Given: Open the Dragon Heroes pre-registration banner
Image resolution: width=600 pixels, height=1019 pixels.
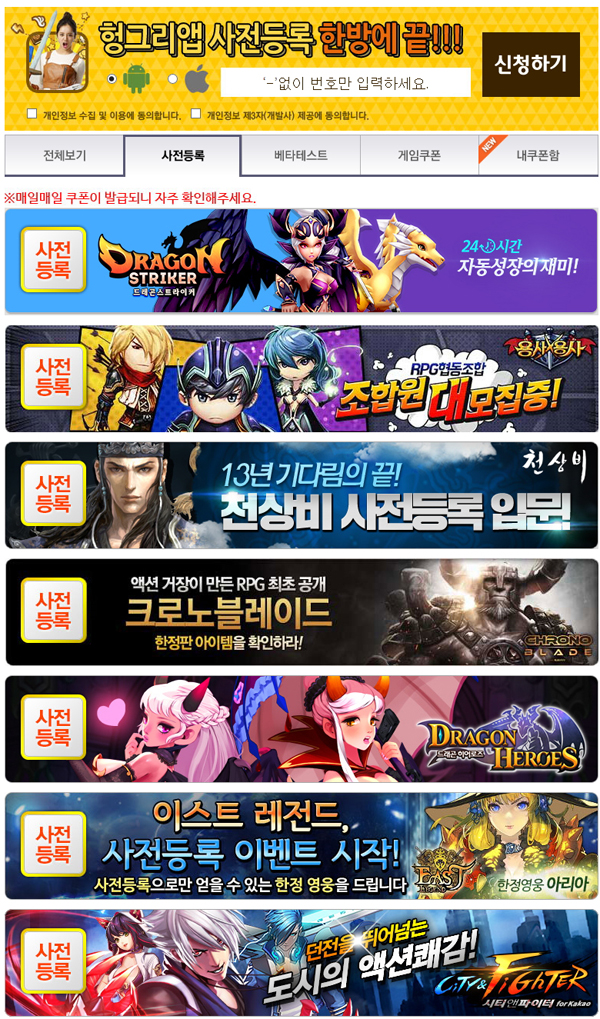Looking at the screenshot, I should click(x=301, y=729).
